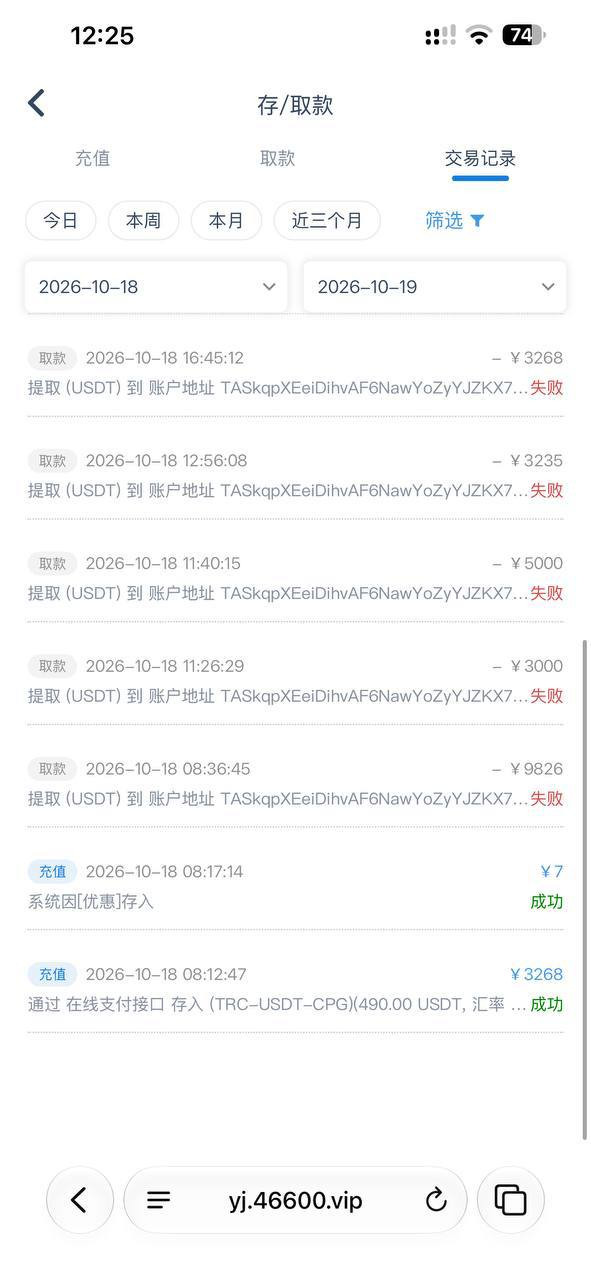
Task: Open the start date picker 2026-10-18
Action: [156, 287]
